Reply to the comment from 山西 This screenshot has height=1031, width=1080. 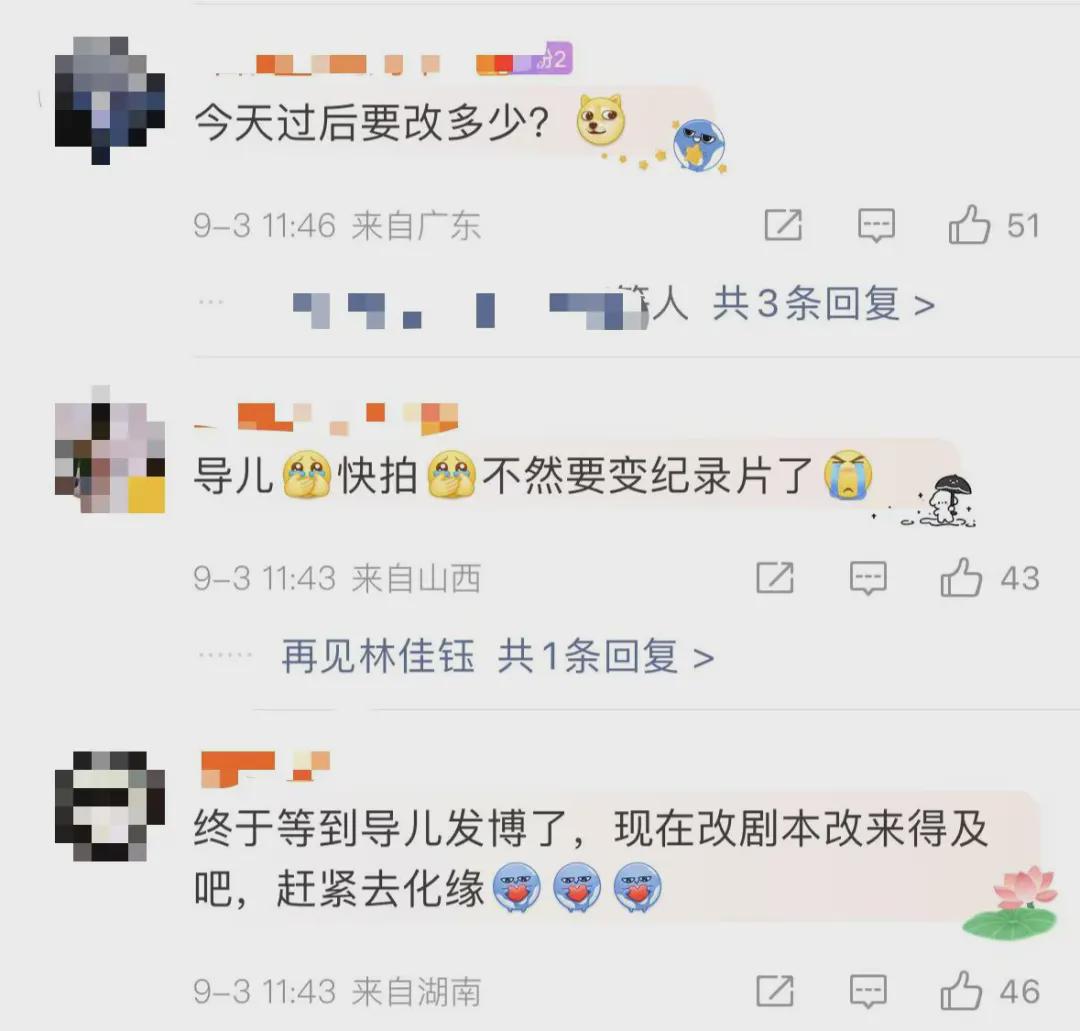coord(868,578)
